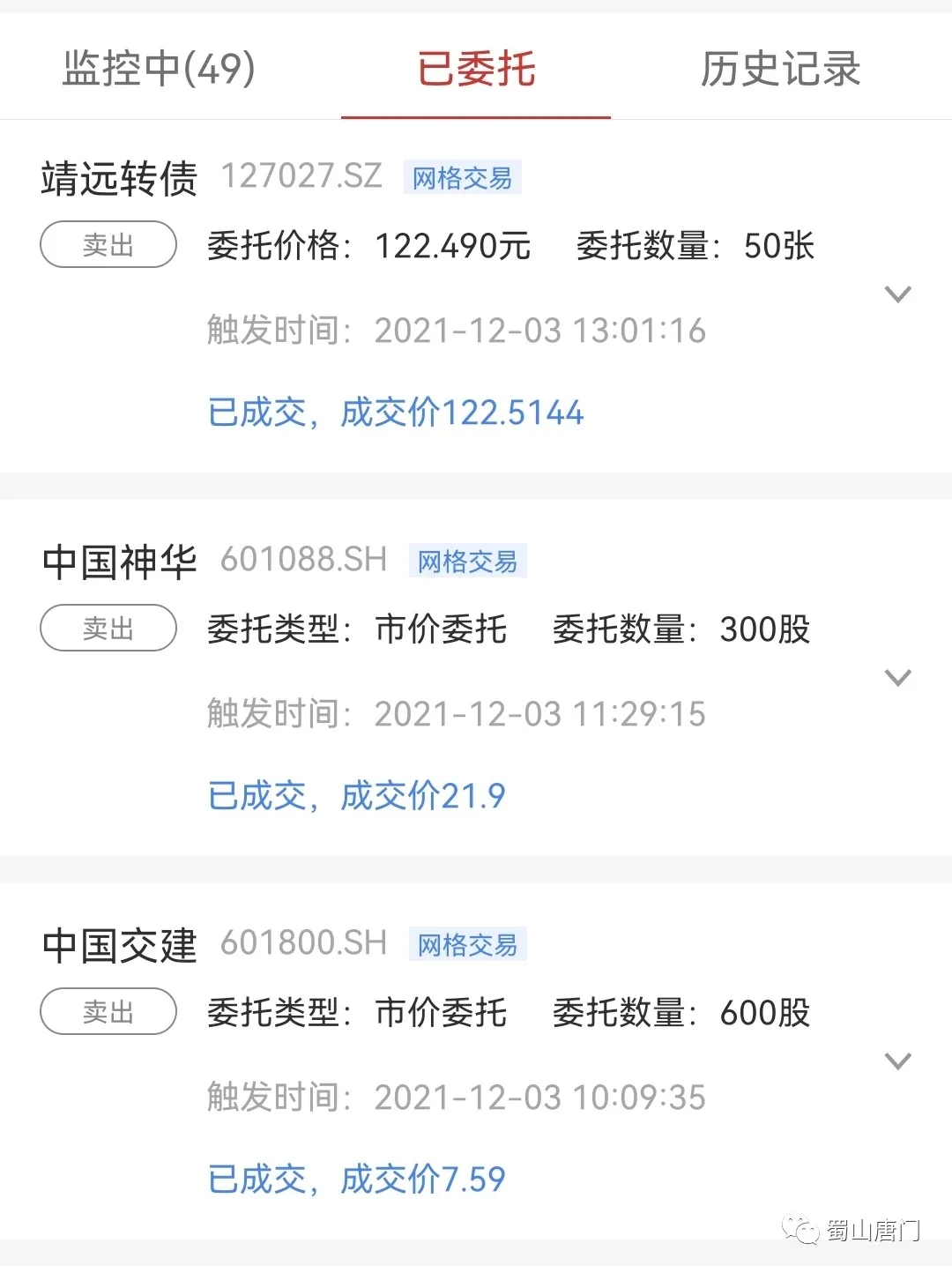Viewport: 952px width, 1273px height.
Task: Expand the 中国交建 order details
Action: click(897, 1061)
